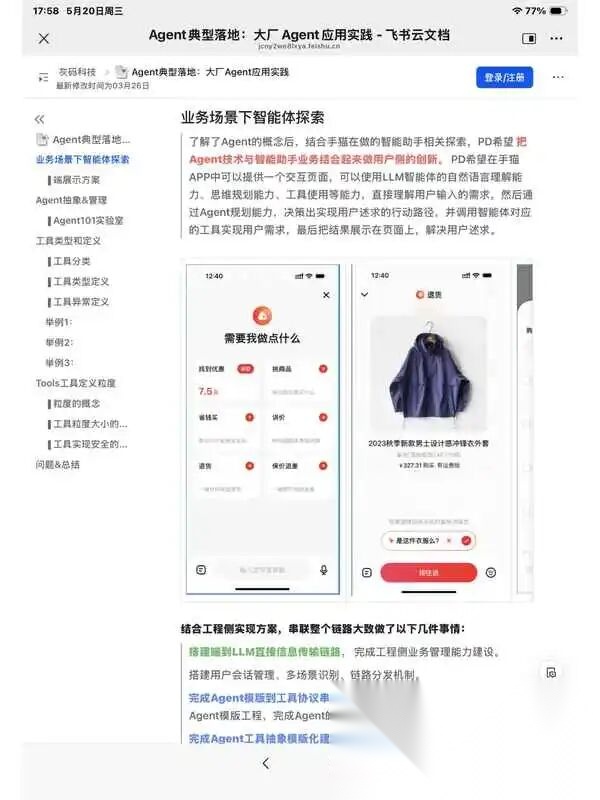The image size is (600, 800).
Task: Open the top bar overflow menu
Action: [556, 38]
